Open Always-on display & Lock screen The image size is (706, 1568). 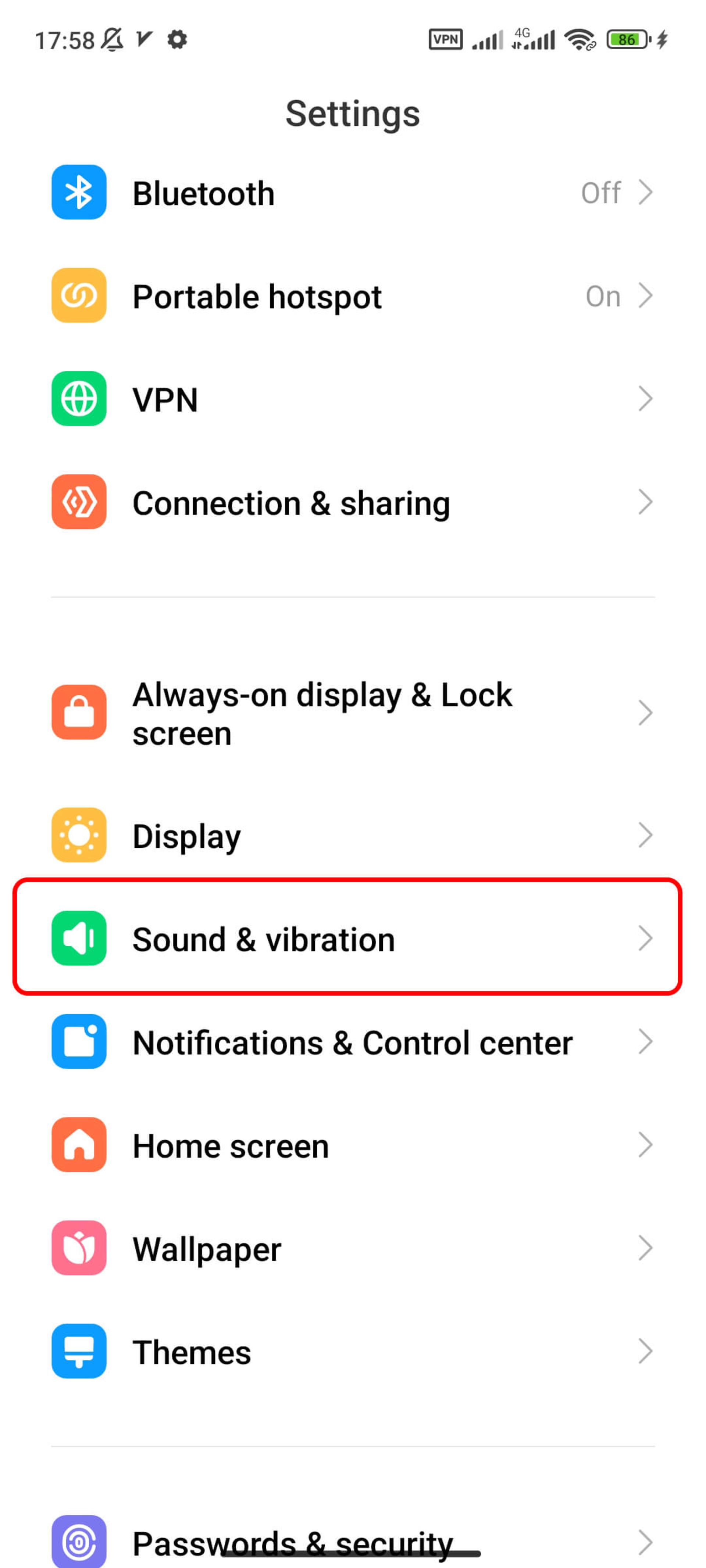pyautogui.click(x=353, y=713)
